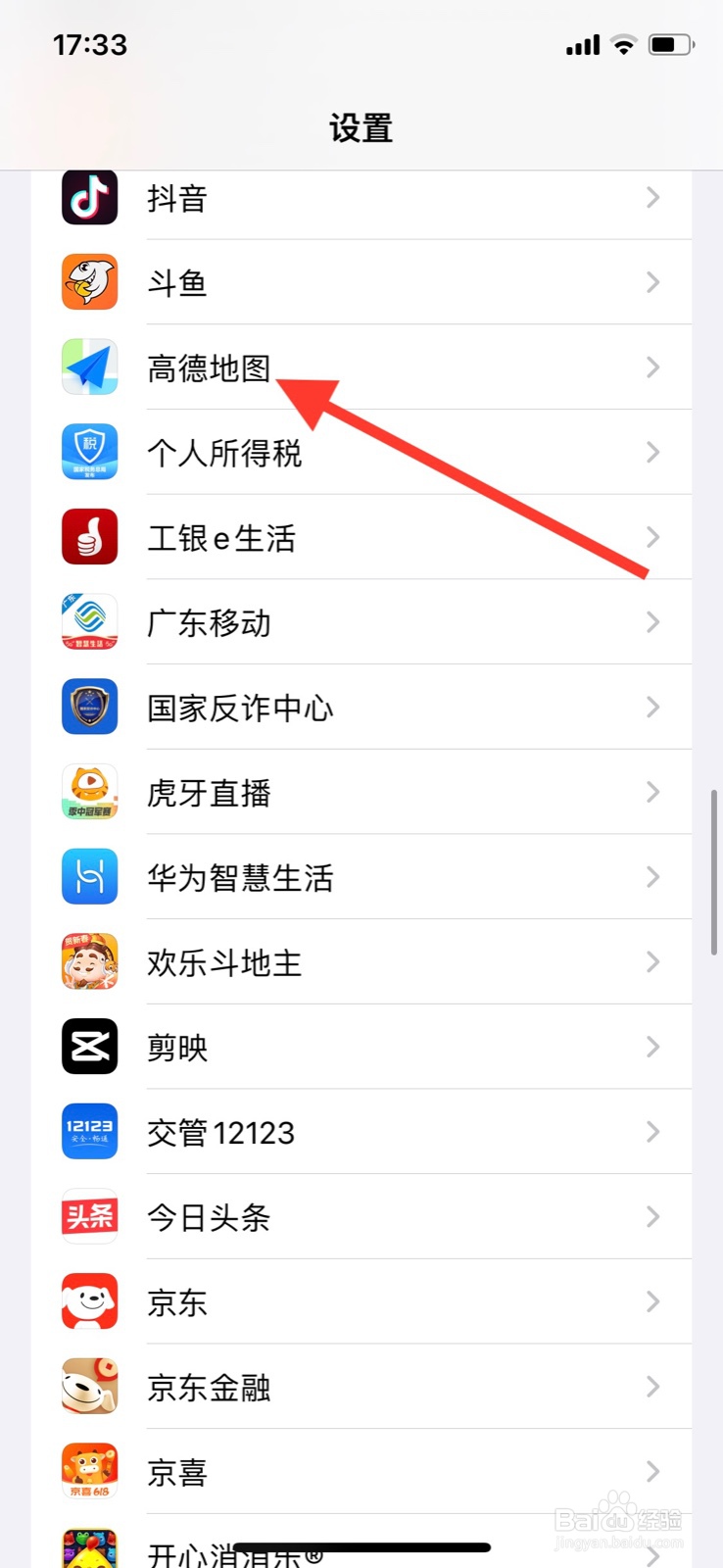Expand the 广东移动 row chevron
Image resolution: width=723 pixels, height=1568 pixels.
coord(652,621)
